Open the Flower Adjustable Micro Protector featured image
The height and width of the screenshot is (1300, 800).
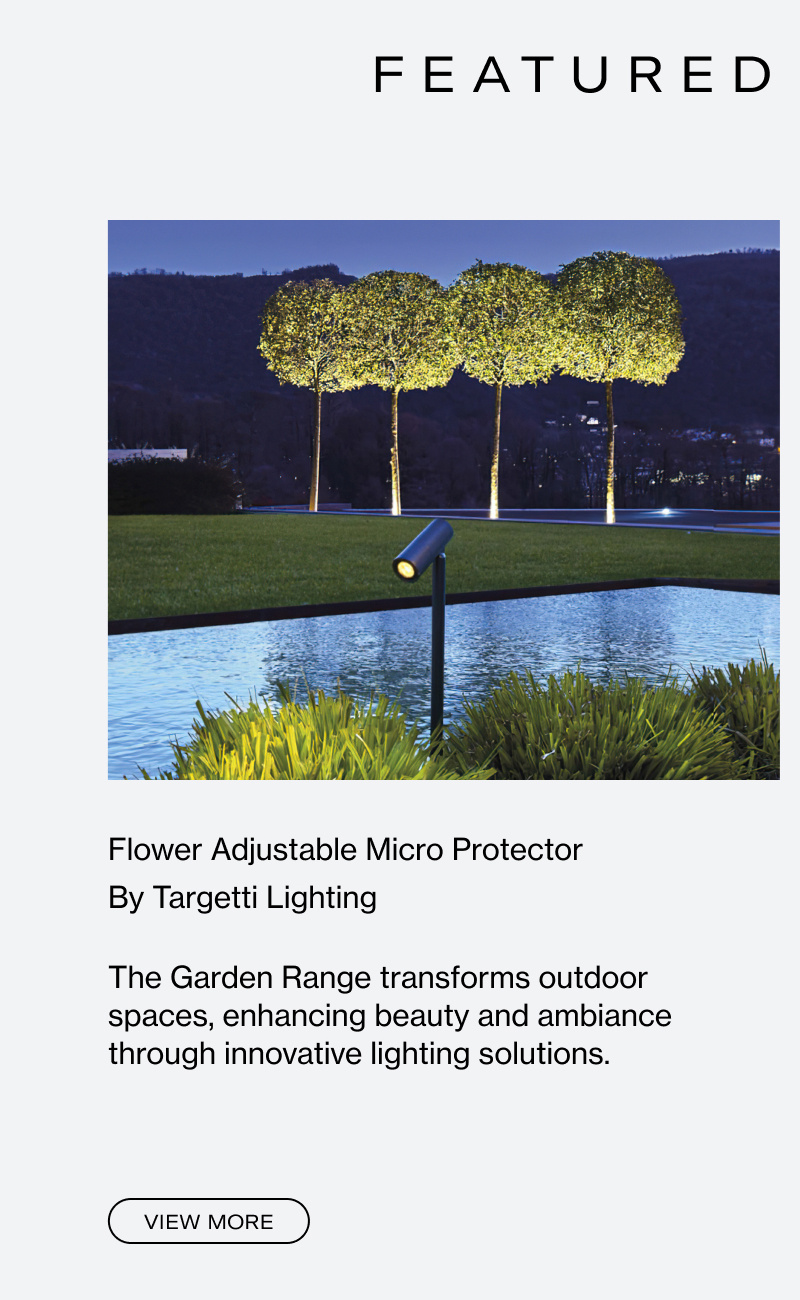443,499
